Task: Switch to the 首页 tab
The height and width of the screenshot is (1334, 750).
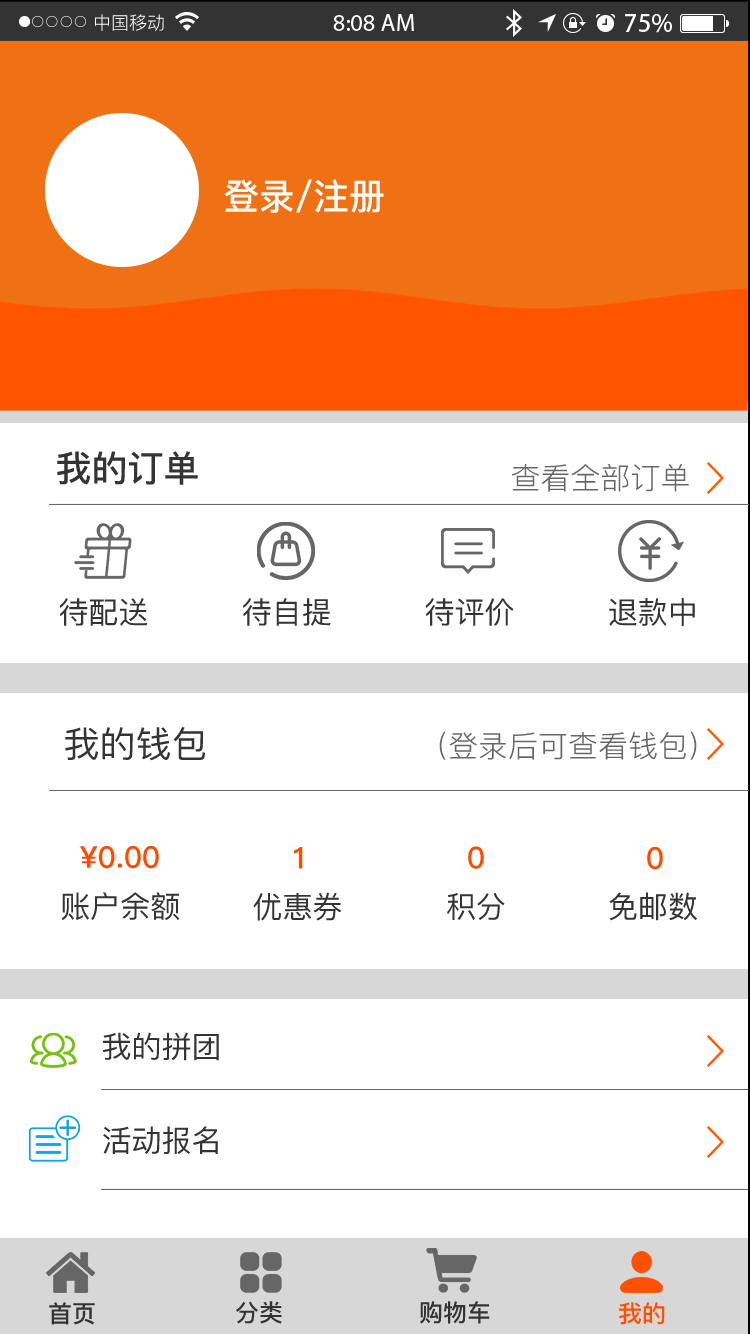Action: click(x=68, y=1285)
